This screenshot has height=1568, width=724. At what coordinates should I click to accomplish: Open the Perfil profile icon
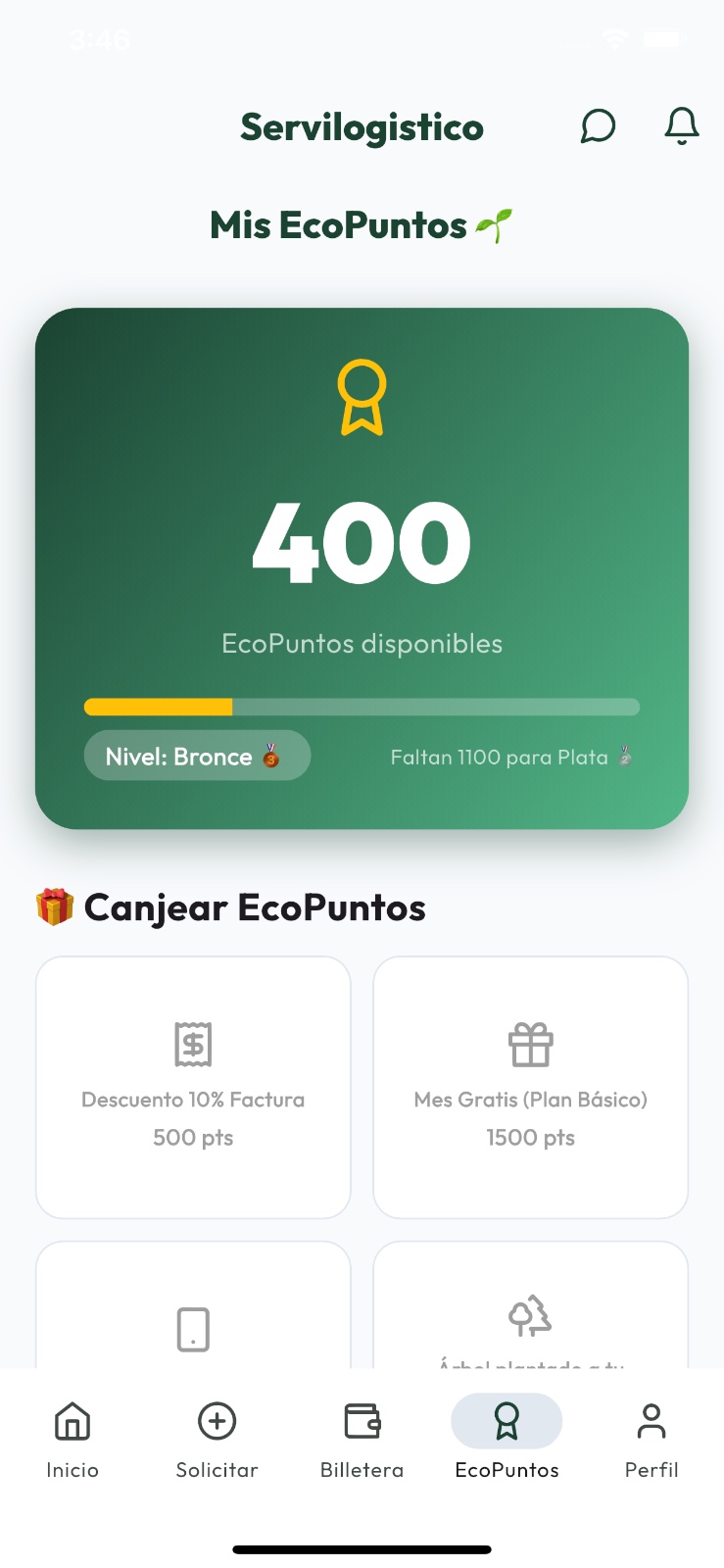coord(652,1420)
